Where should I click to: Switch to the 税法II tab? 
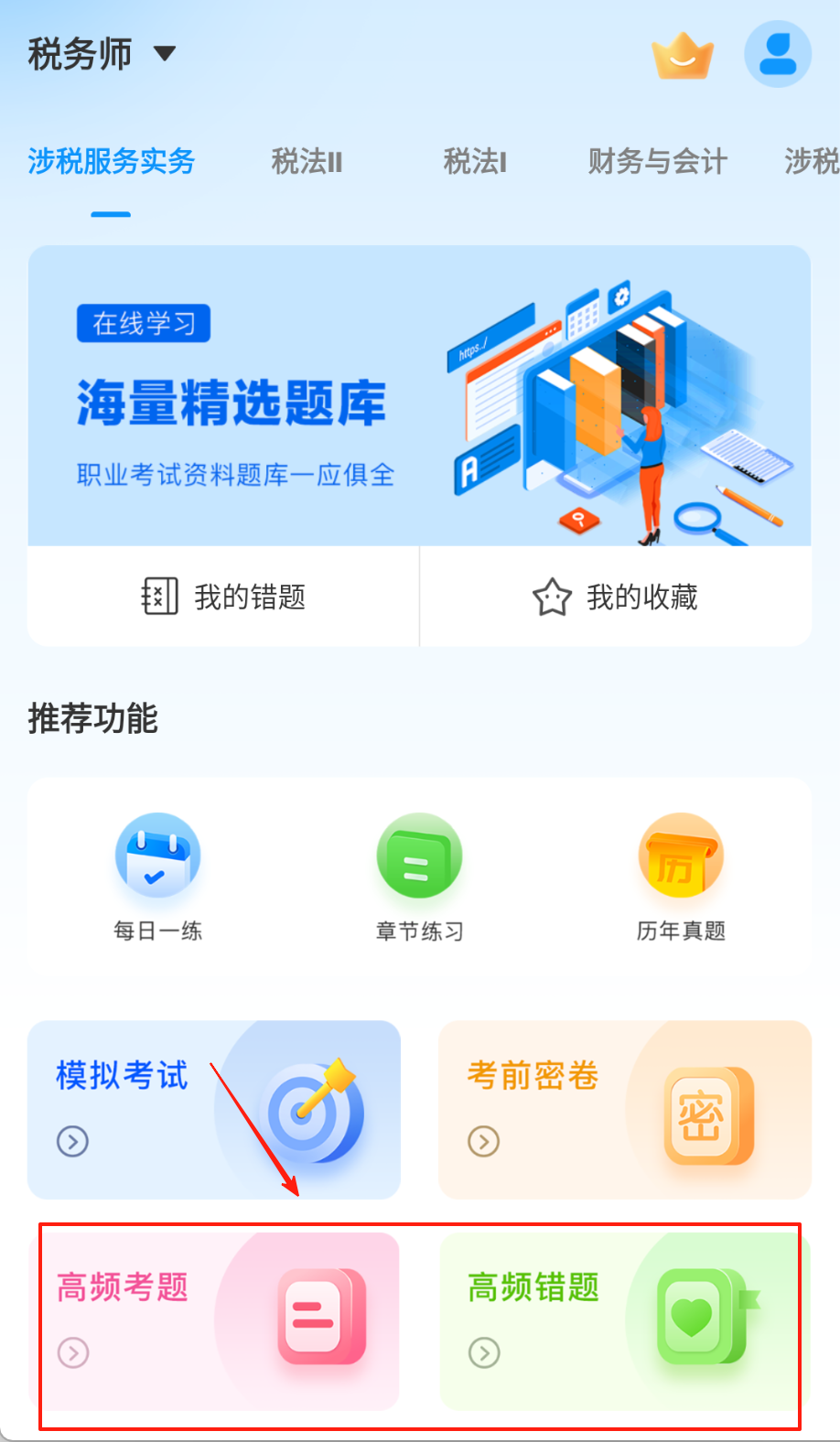click(x=307, y=162)
